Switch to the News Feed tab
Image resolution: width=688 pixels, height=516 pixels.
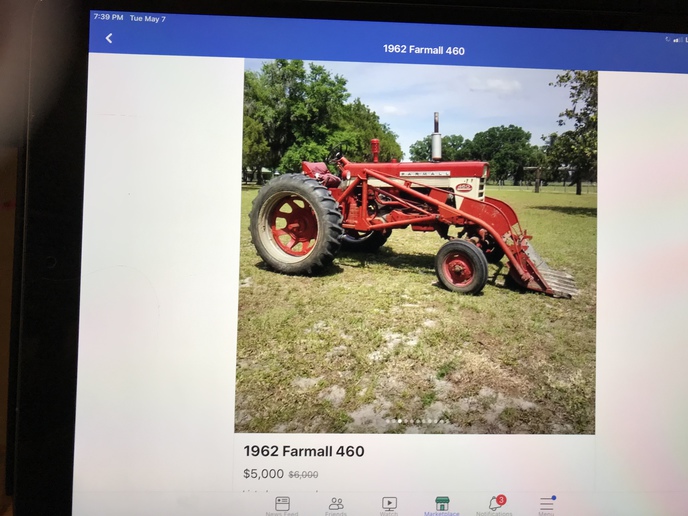[282, 505]
